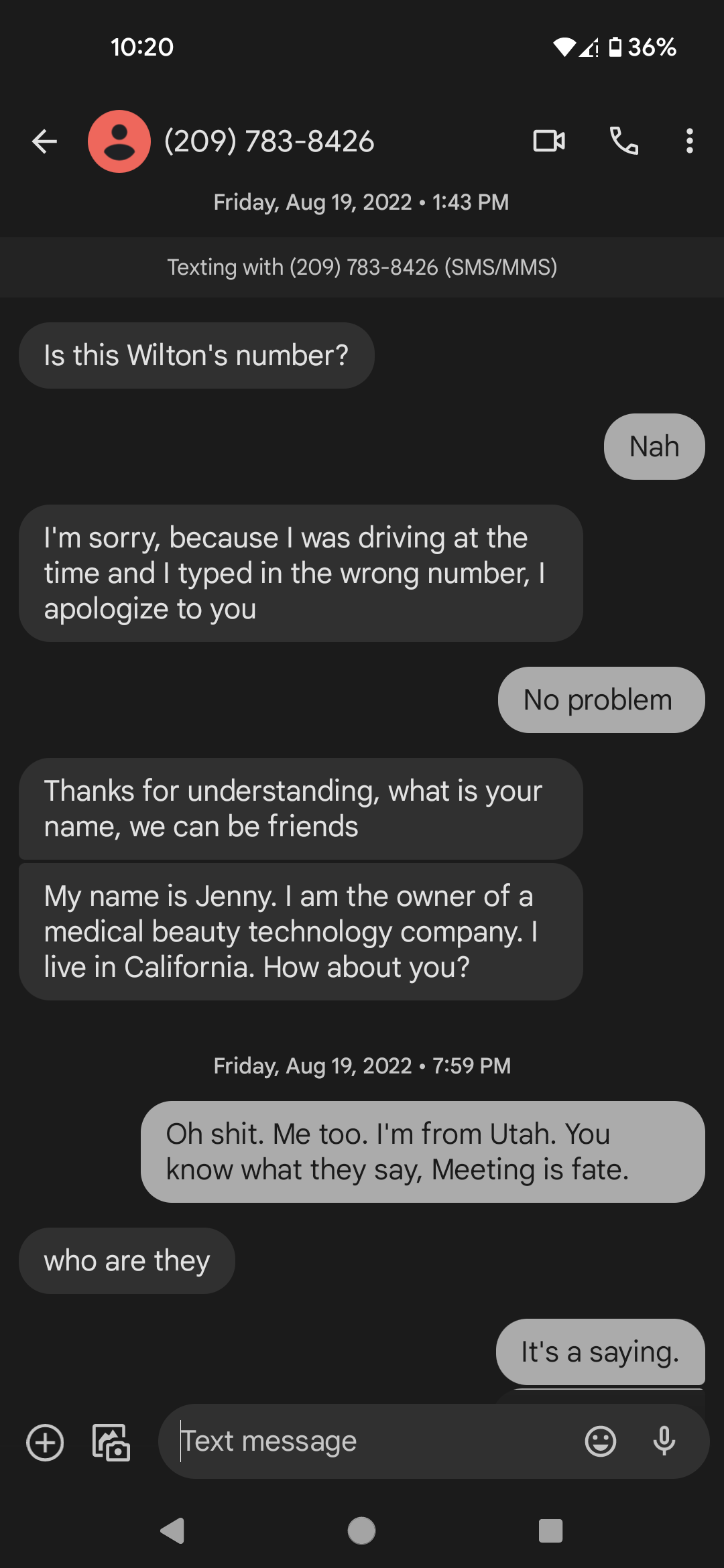
Task: Open recent apps from navigation bar
Action: click(x=550, y=1530)
